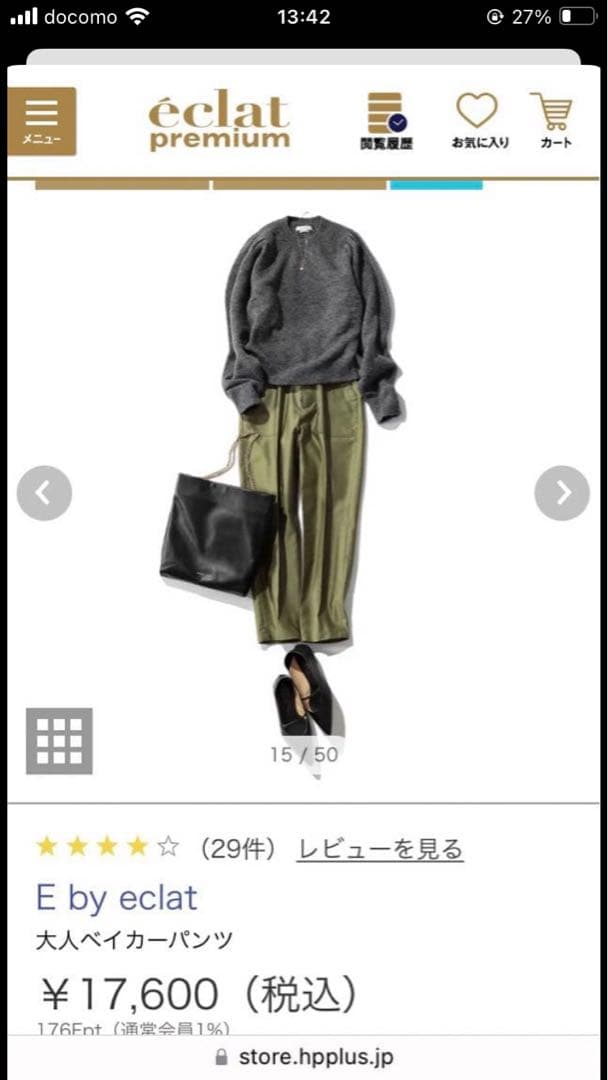The image size is (608, 1080).
Task: Open favorites (お気に入り) heart
Action: click(478, 121)
